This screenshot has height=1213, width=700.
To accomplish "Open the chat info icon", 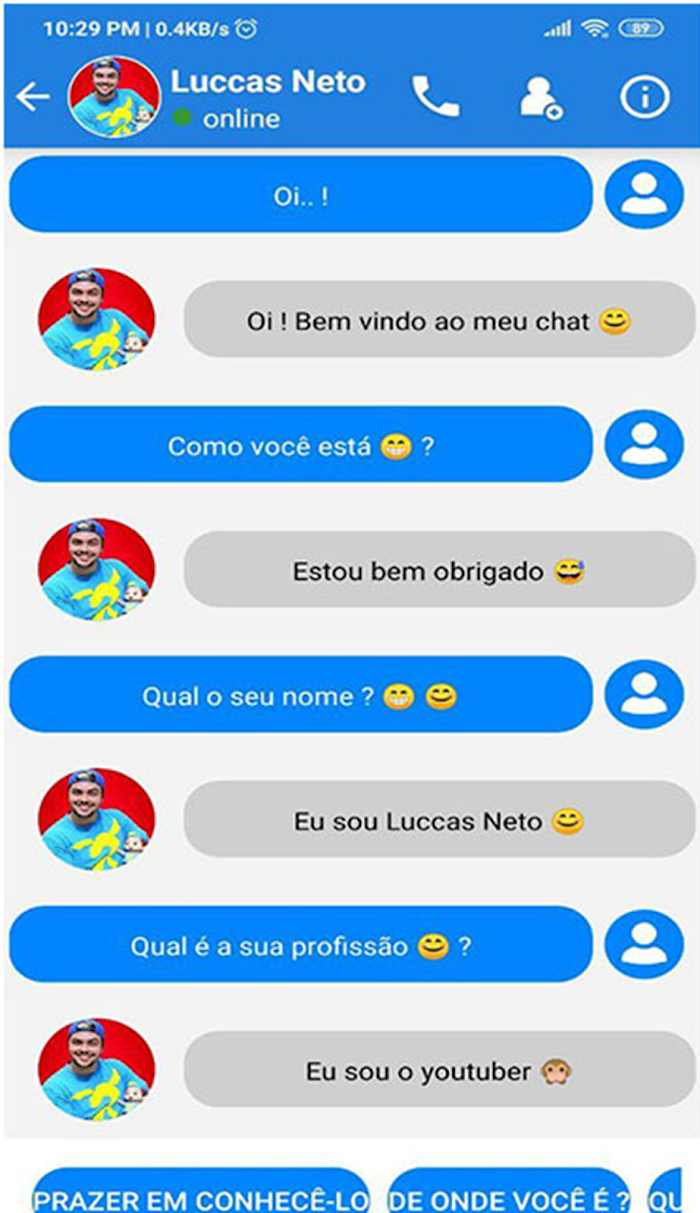I will tap(645, 97).
